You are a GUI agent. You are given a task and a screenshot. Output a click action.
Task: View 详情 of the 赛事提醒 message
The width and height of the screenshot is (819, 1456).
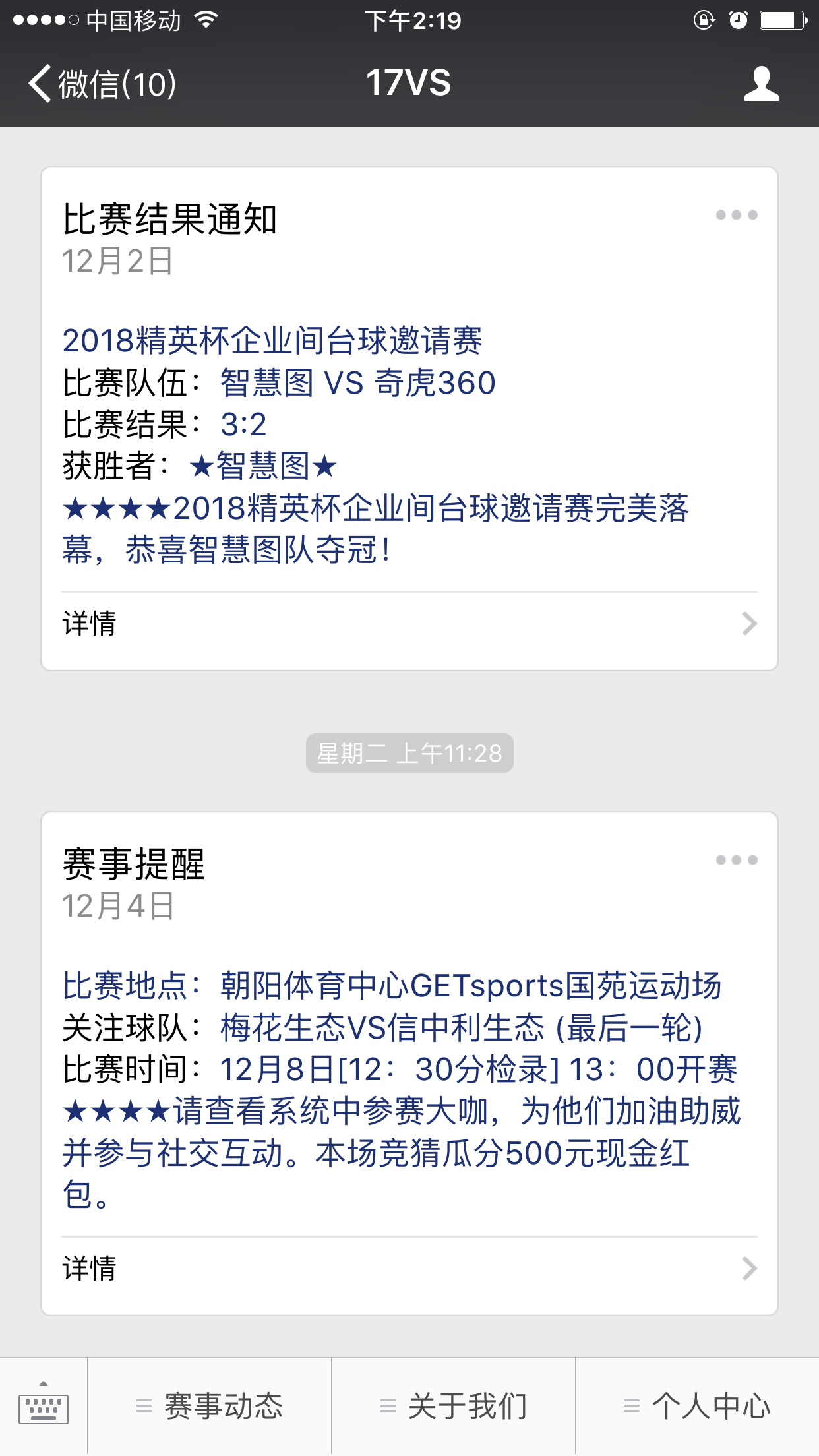click(x=409, y=1269)
